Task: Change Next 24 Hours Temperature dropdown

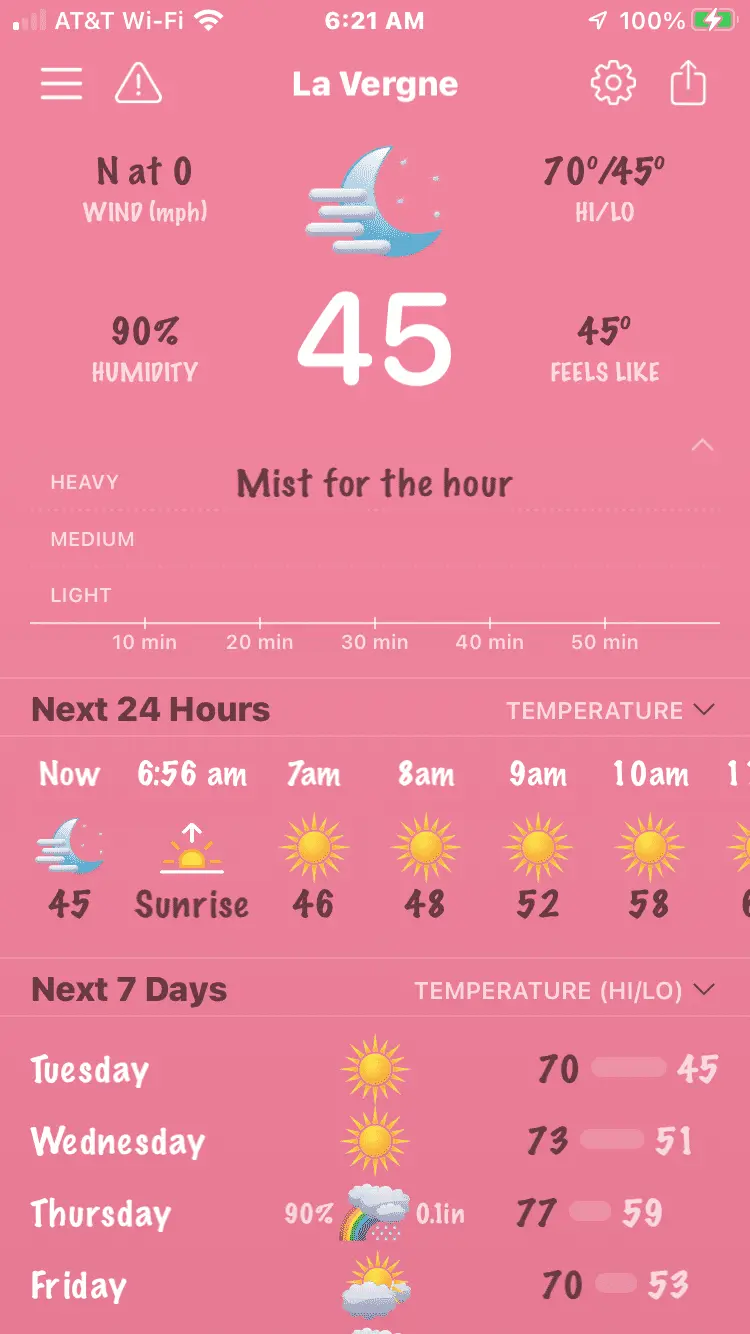Action: click(x=610, y=711)
